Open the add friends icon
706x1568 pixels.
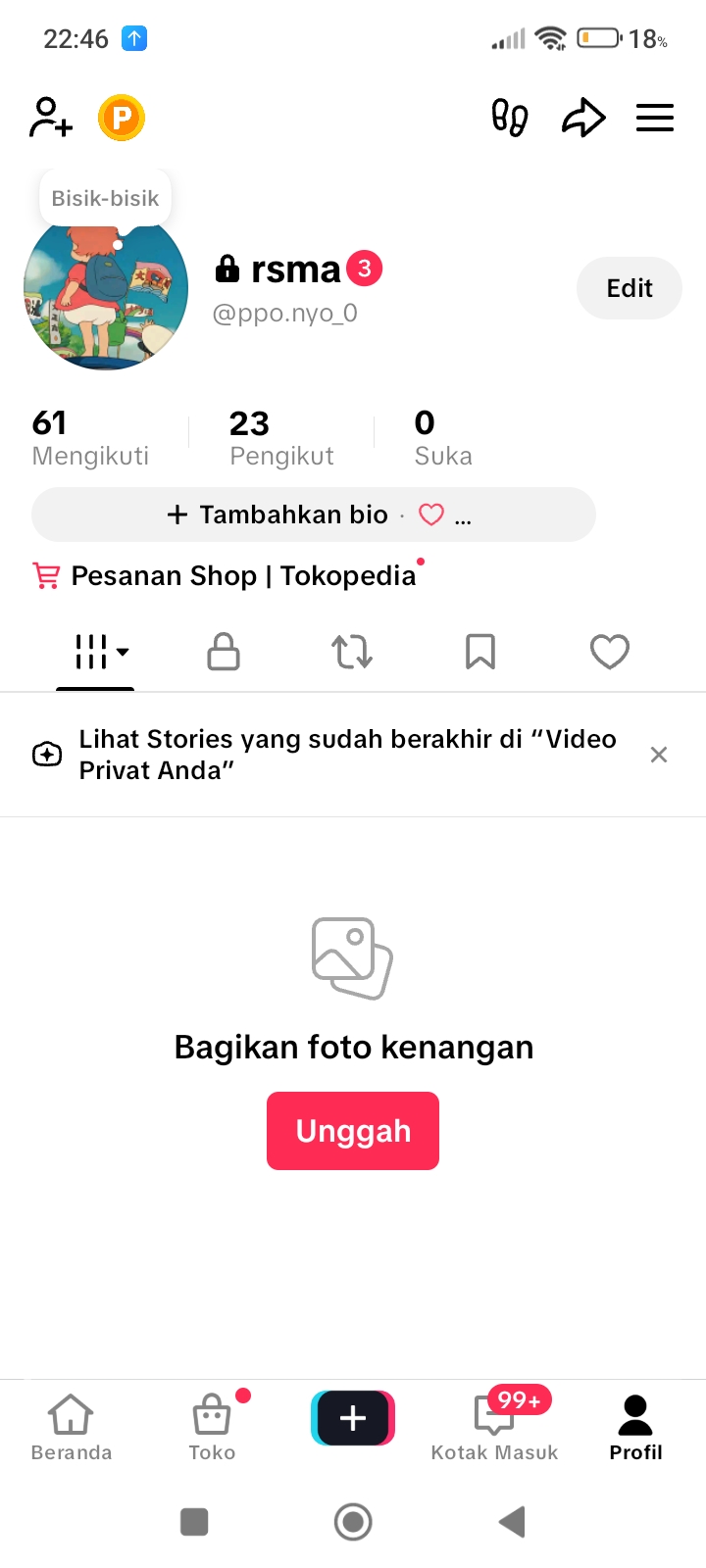51,118
